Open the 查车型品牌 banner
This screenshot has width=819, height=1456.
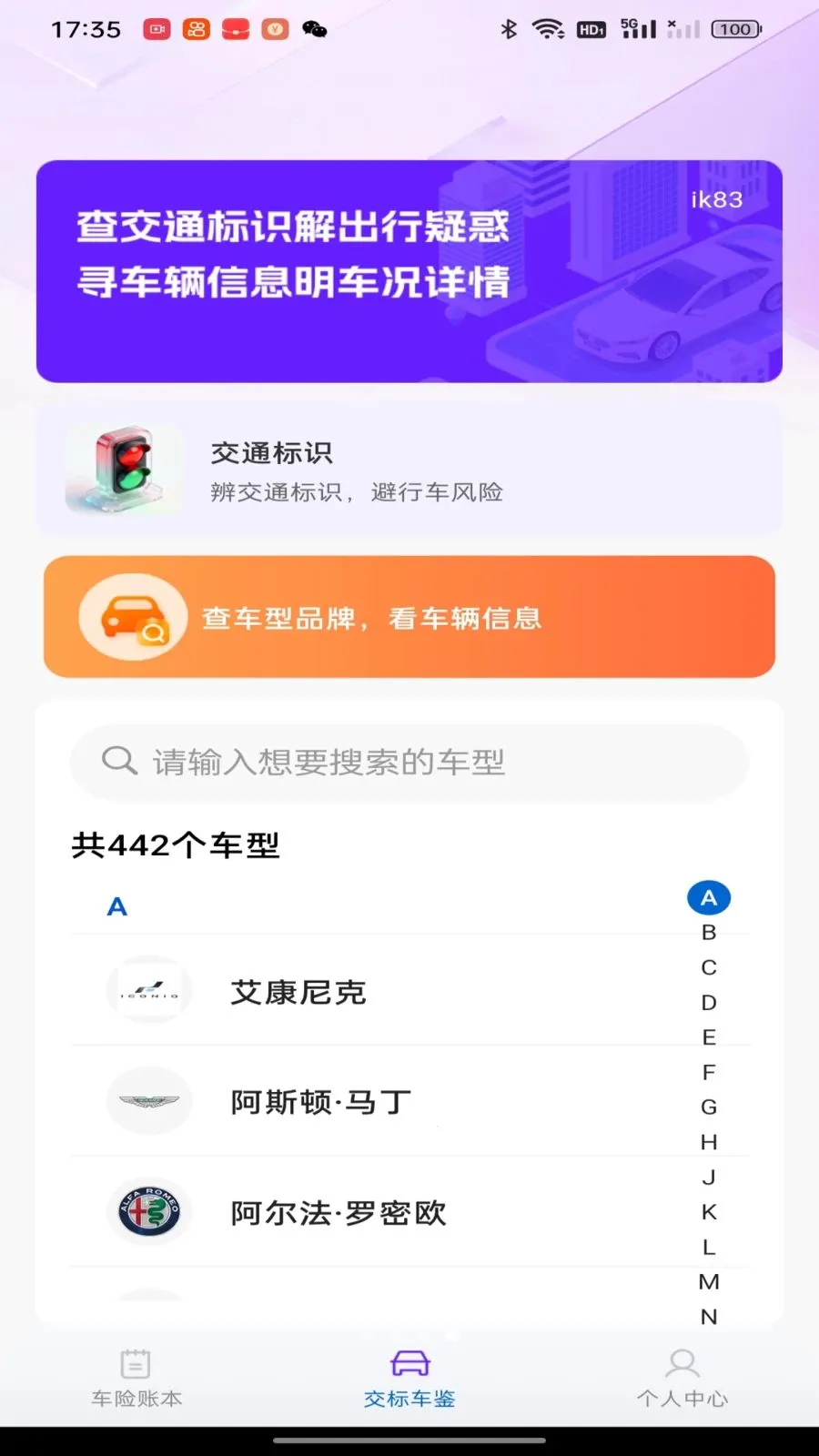click(x=409, y=617)
